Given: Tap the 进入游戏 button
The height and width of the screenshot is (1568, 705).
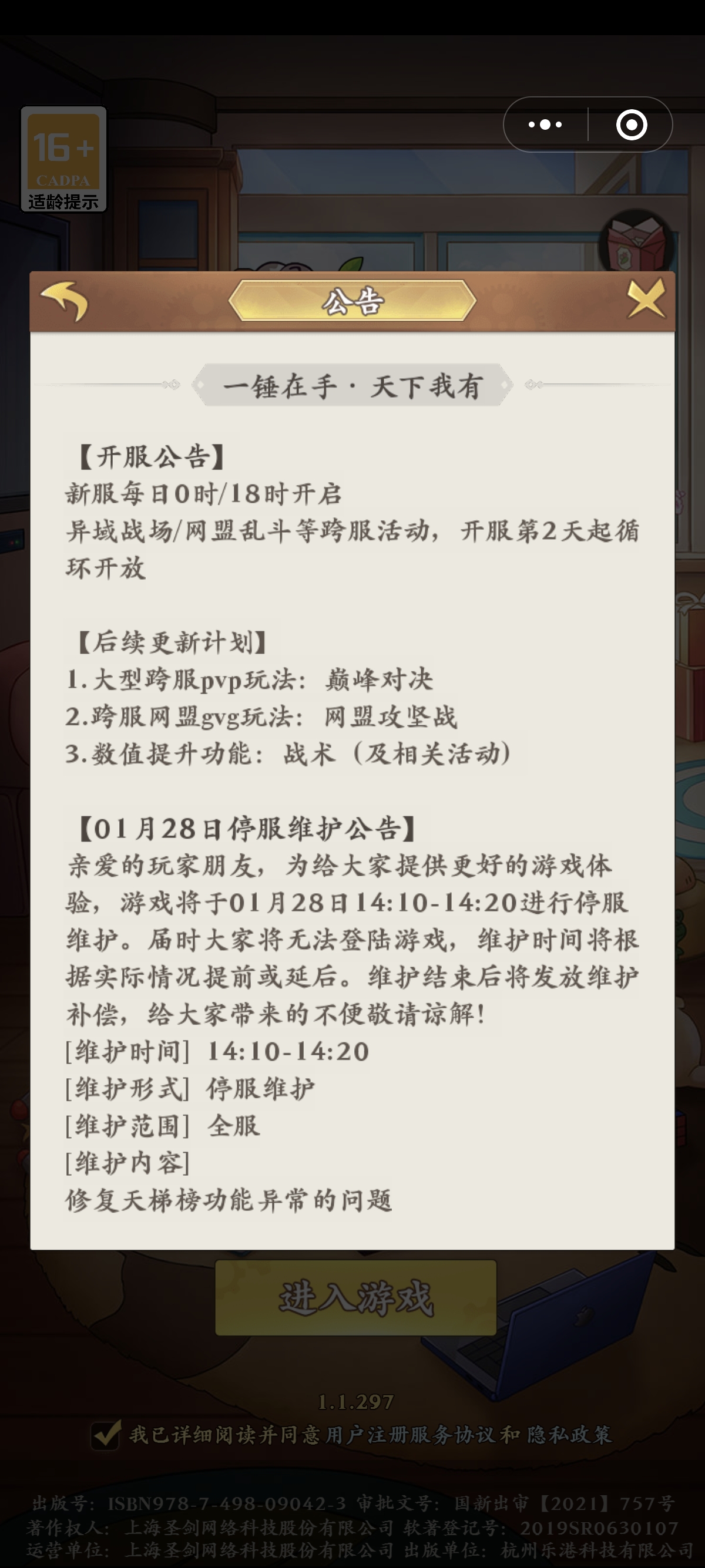Looking at the screenshot, I should (x=355, y=1297).
